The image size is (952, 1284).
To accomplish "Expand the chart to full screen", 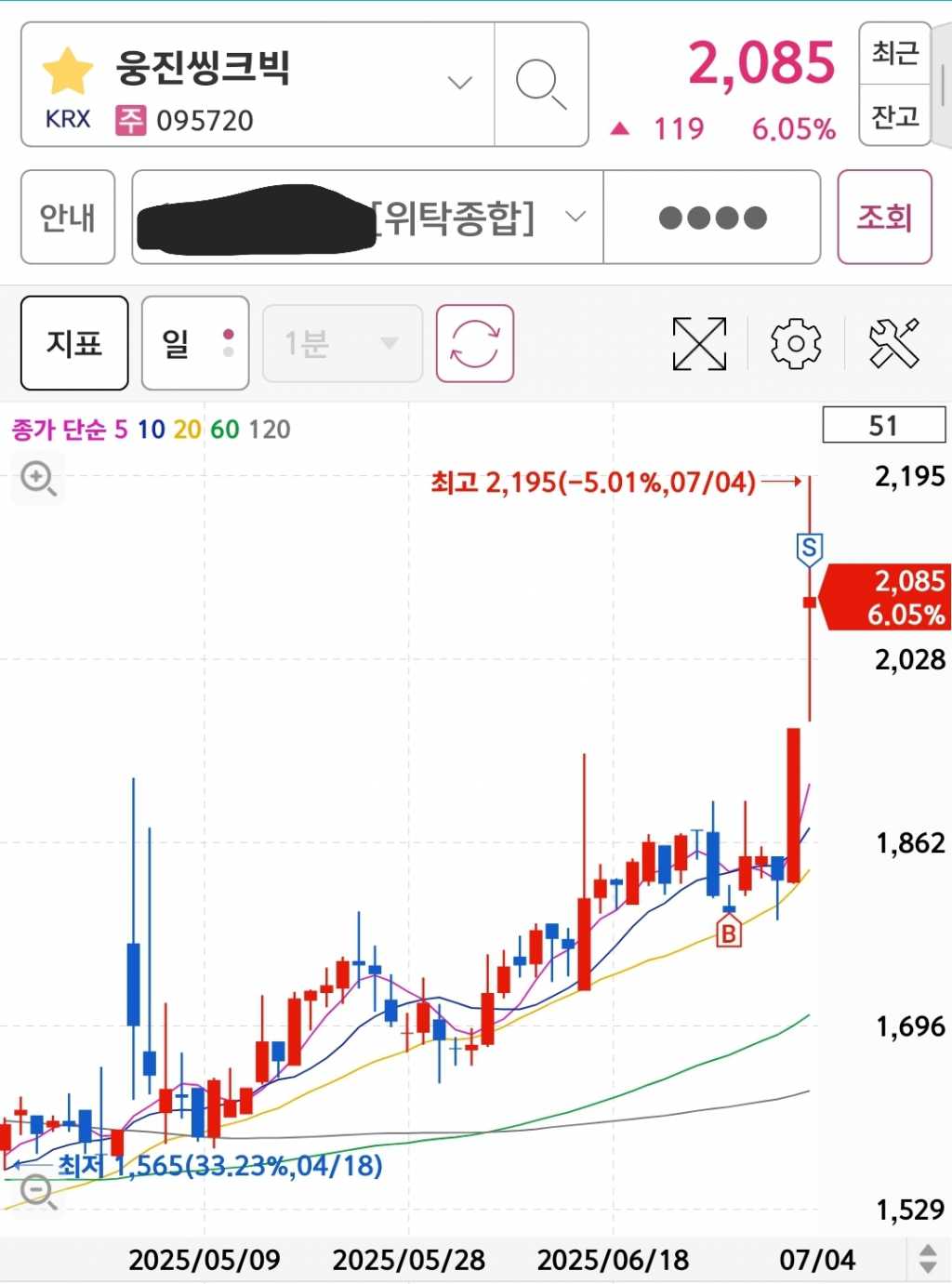I will coord(699,344).
